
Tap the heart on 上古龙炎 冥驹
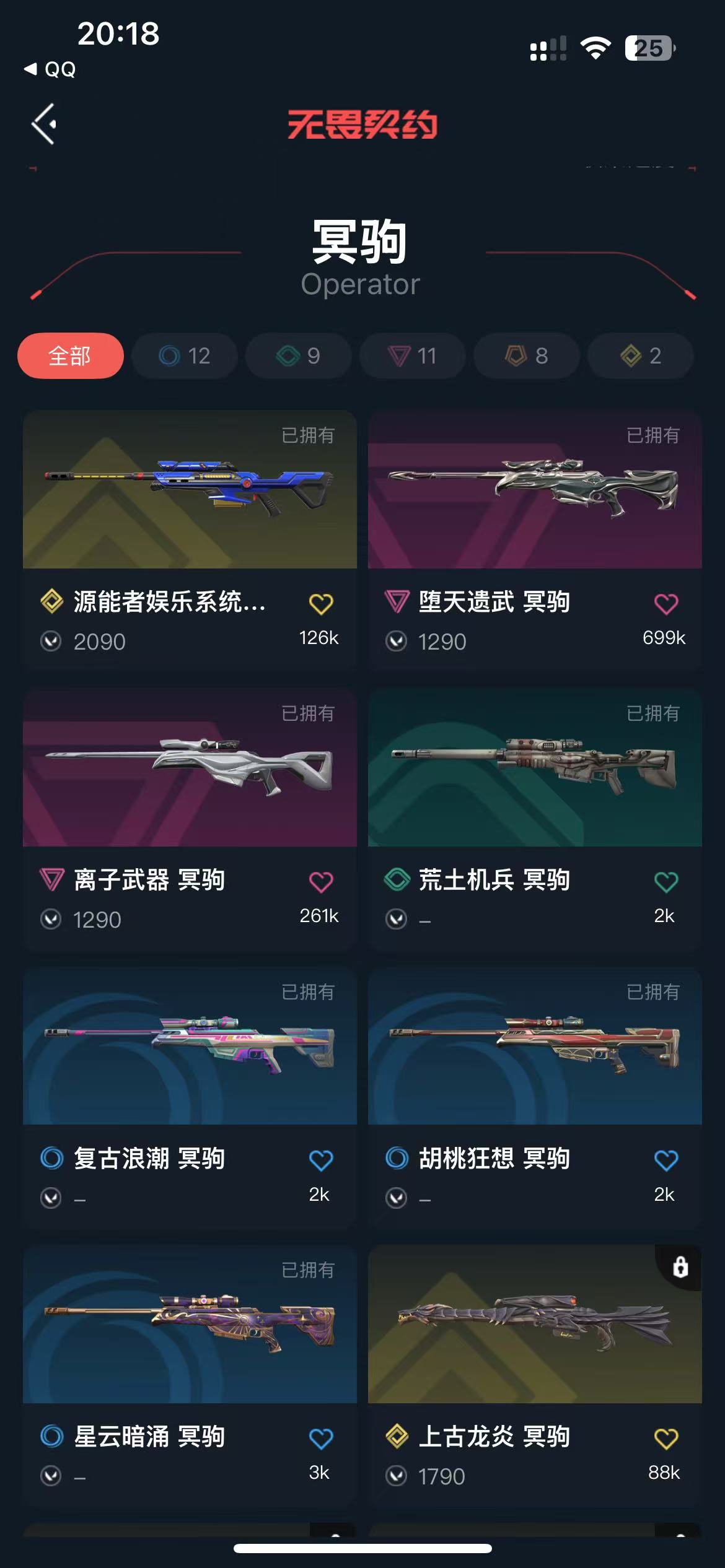coord(666,1439)
